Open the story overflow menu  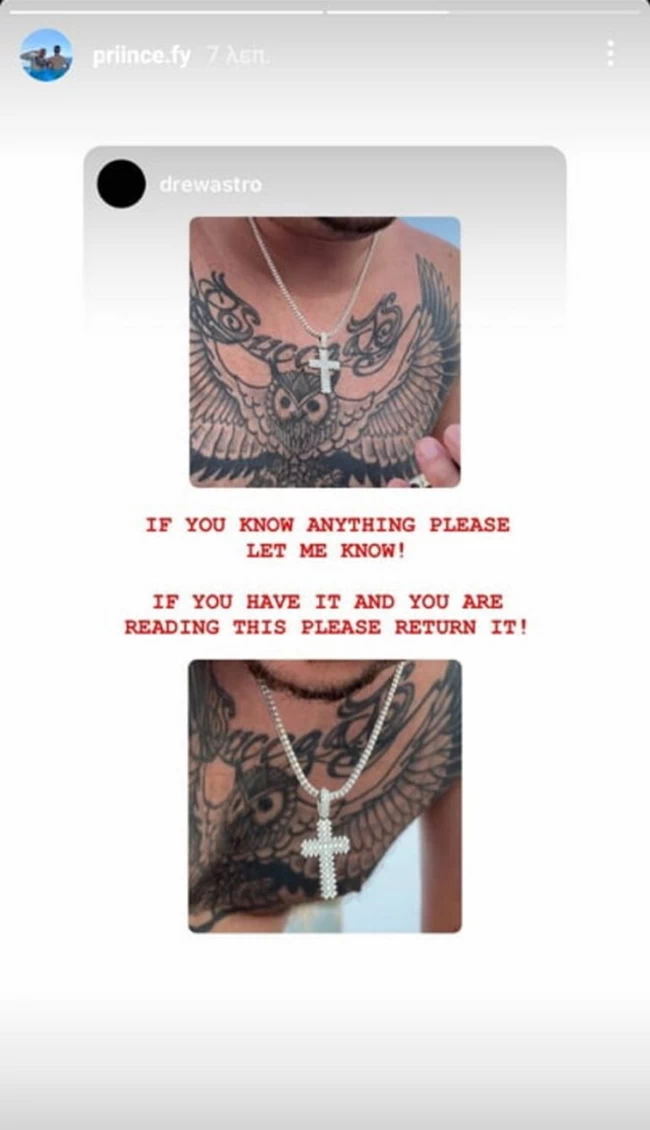(609, 54)
